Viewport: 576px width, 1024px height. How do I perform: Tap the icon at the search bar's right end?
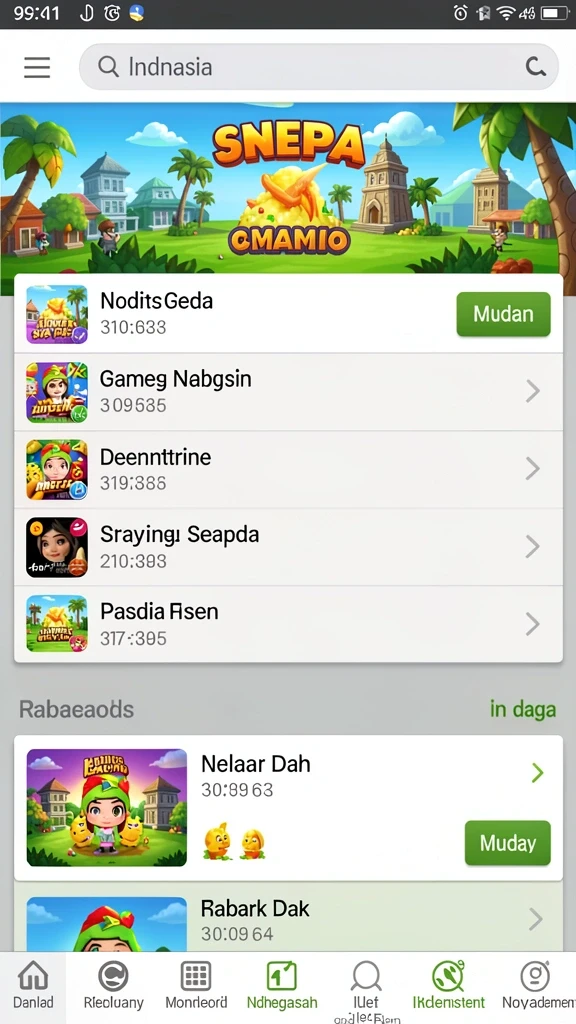536,67
